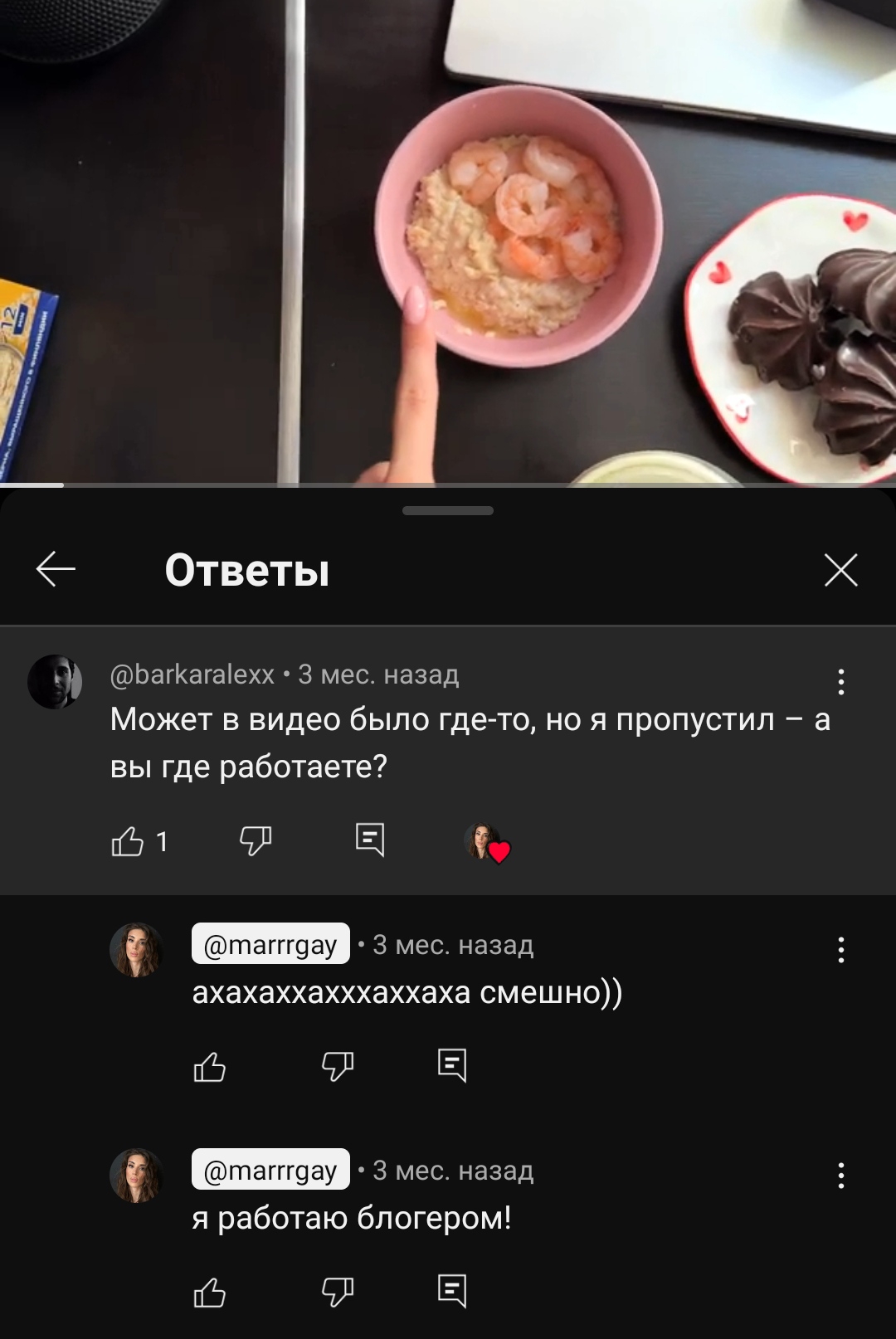The image size is (896, 1339).
Task: Like the comment by @barkaralexx
Action: pos(128,841)
